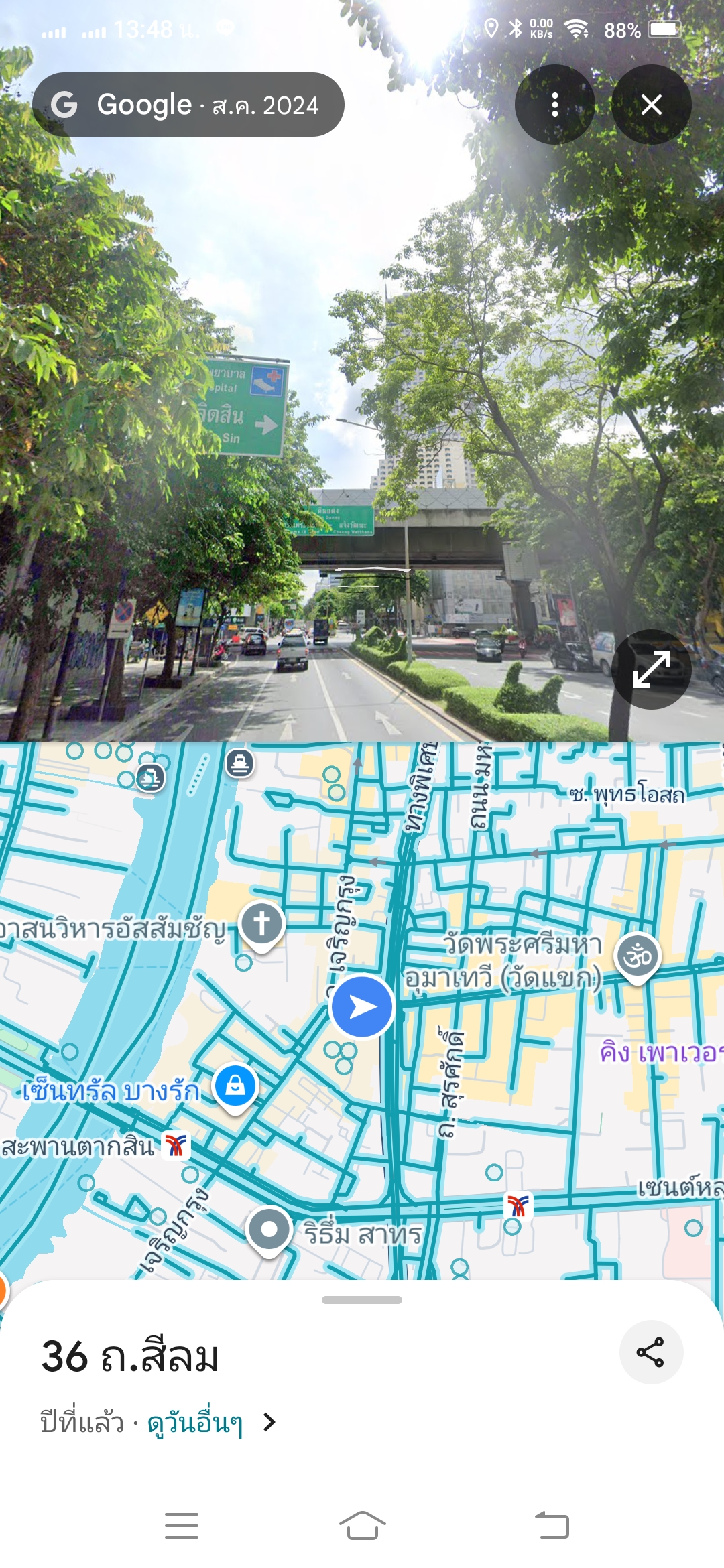Expand Street View to full screen

[651, 669]
